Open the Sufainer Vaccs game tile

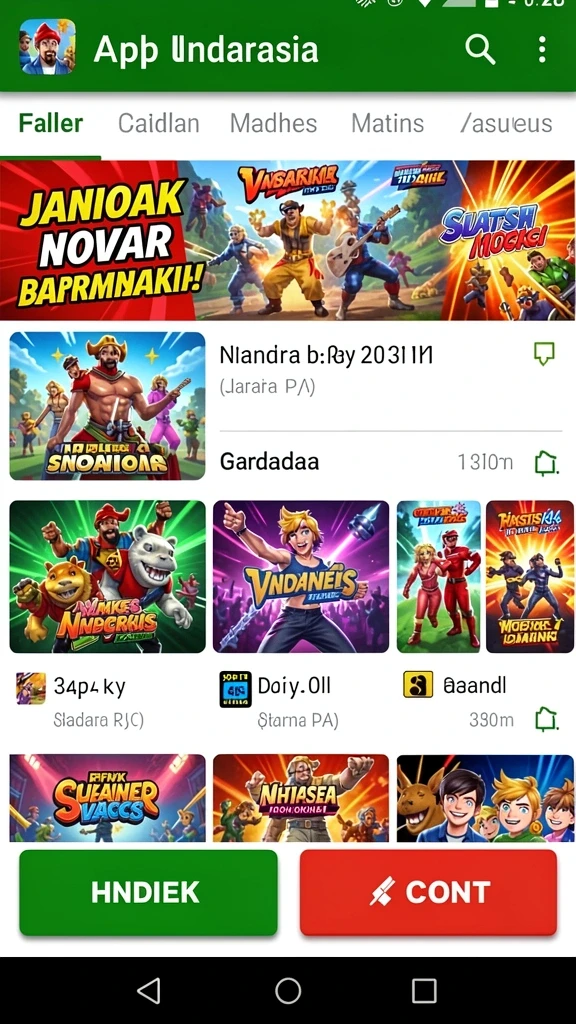pos(107,798)
